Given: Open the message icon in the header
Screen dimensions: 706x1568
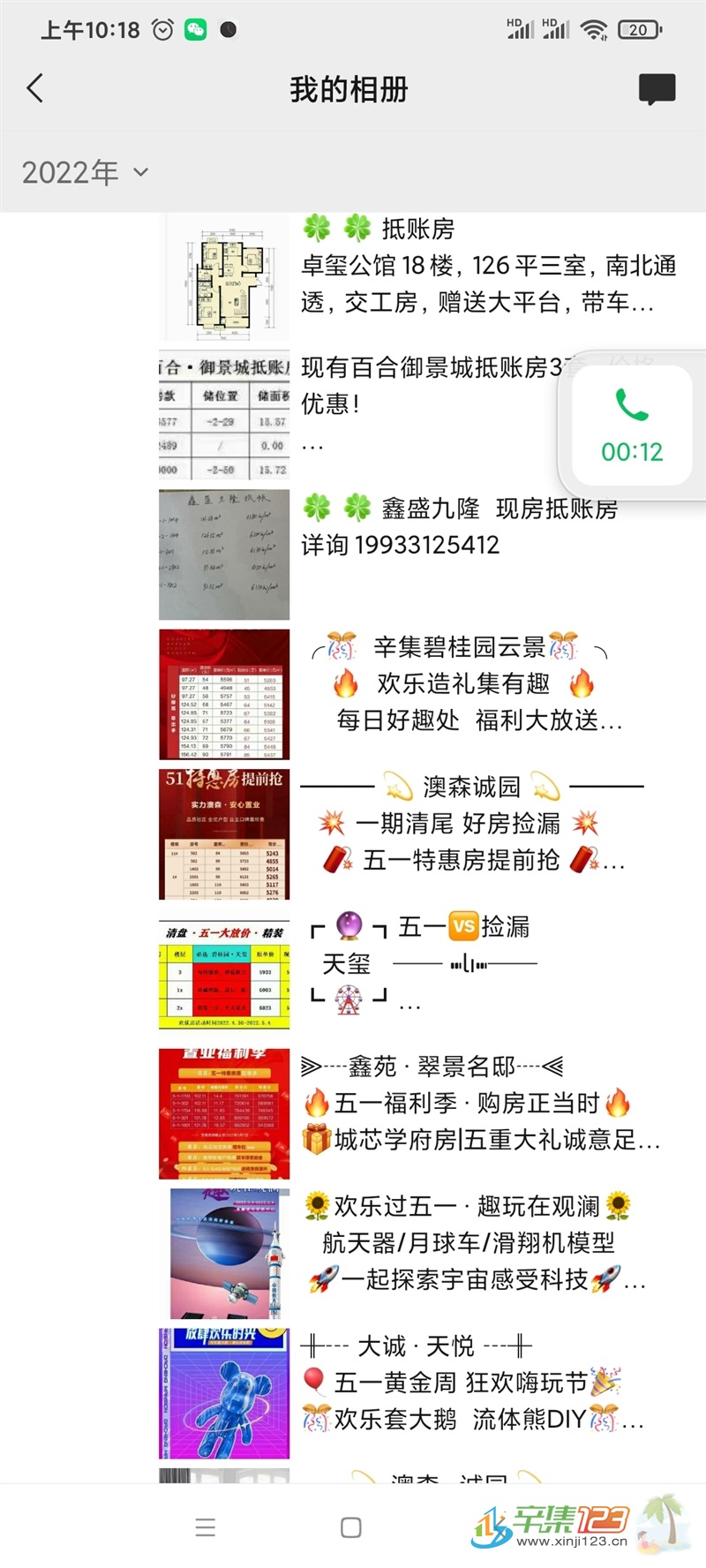Looking at the screenshot, I should (x=657, y=89).
